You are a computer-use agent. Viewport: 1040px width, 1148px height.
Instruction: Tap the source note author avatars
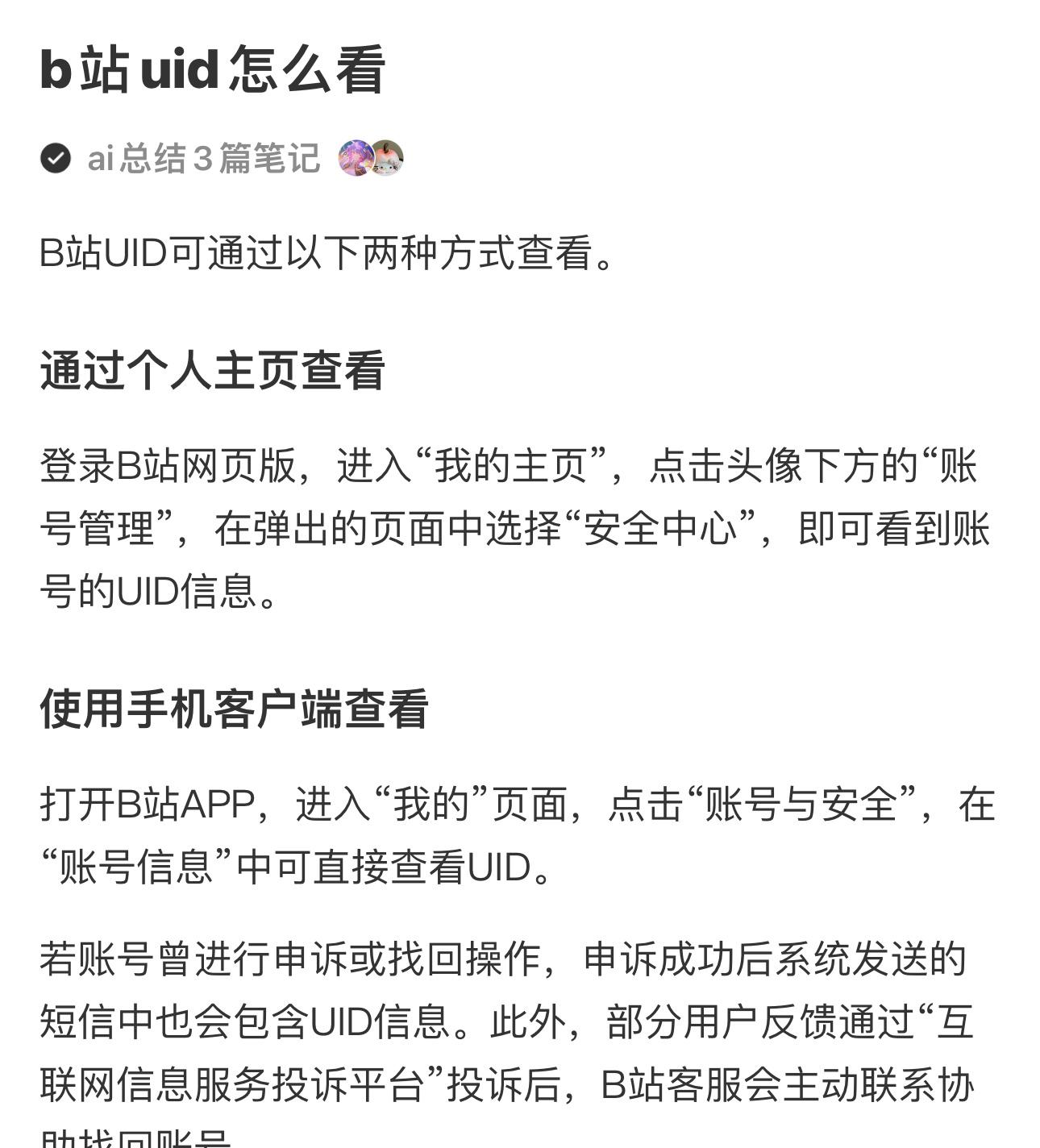click(370, 158)
